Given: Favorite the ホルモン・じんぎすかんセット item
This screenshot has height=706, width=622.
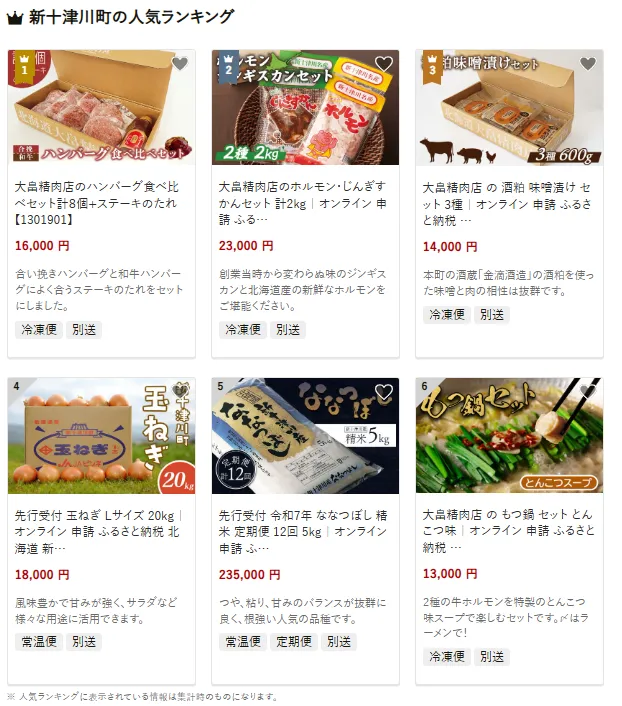Looking at the screenshot, I should 384,64.
